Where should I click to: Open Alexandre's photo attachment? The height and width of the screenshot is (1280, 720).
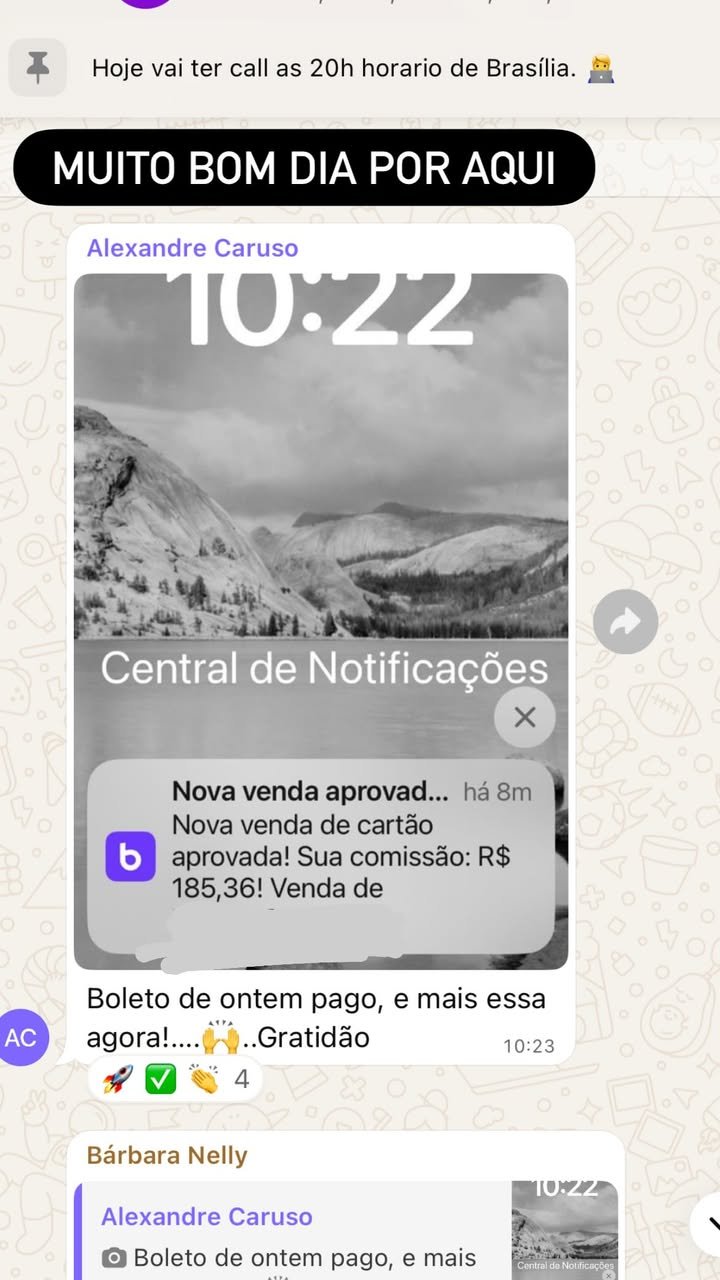[x=320, y=600]
